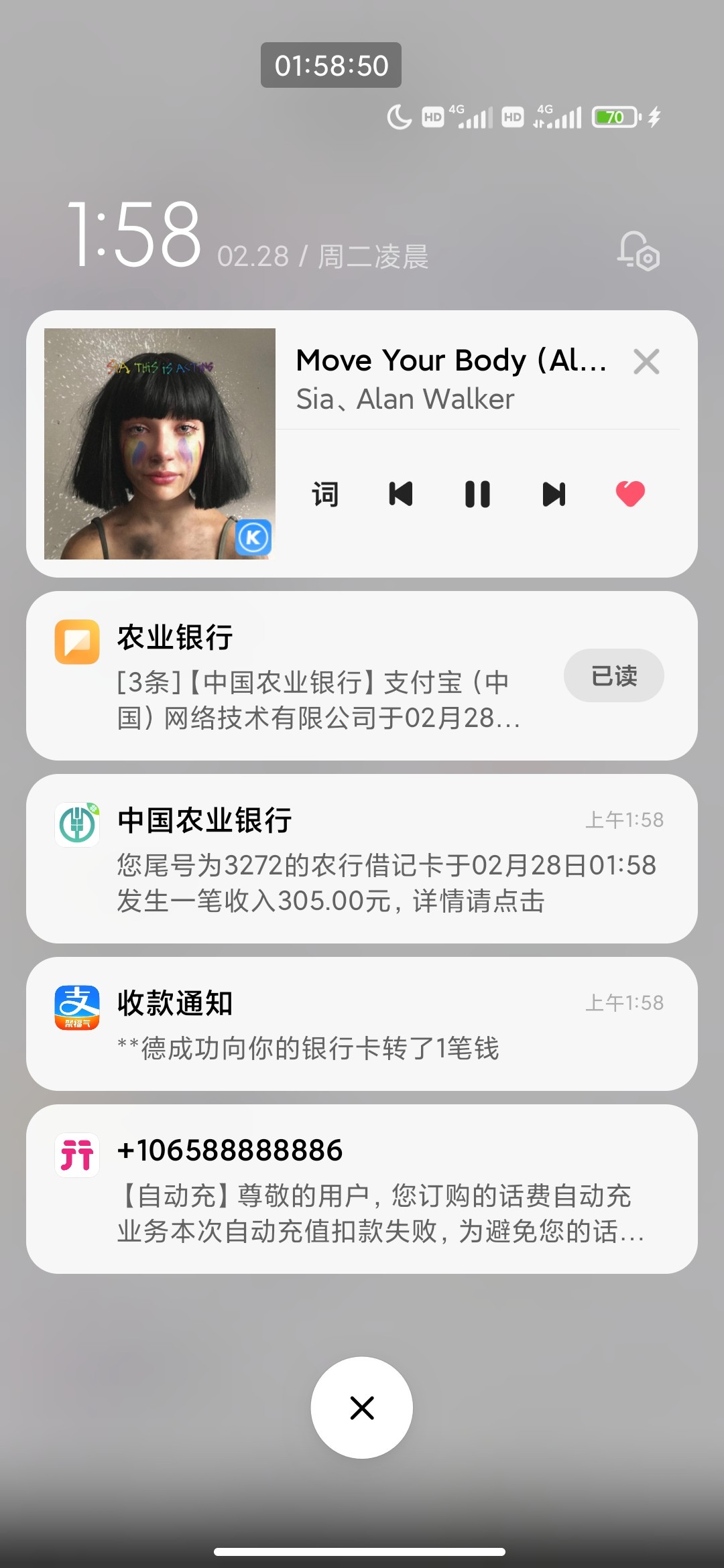Viewport: 724px width, 1568px height.
Task: Tap the Sia album artwork thumbnail
Action: pos(160,442)
